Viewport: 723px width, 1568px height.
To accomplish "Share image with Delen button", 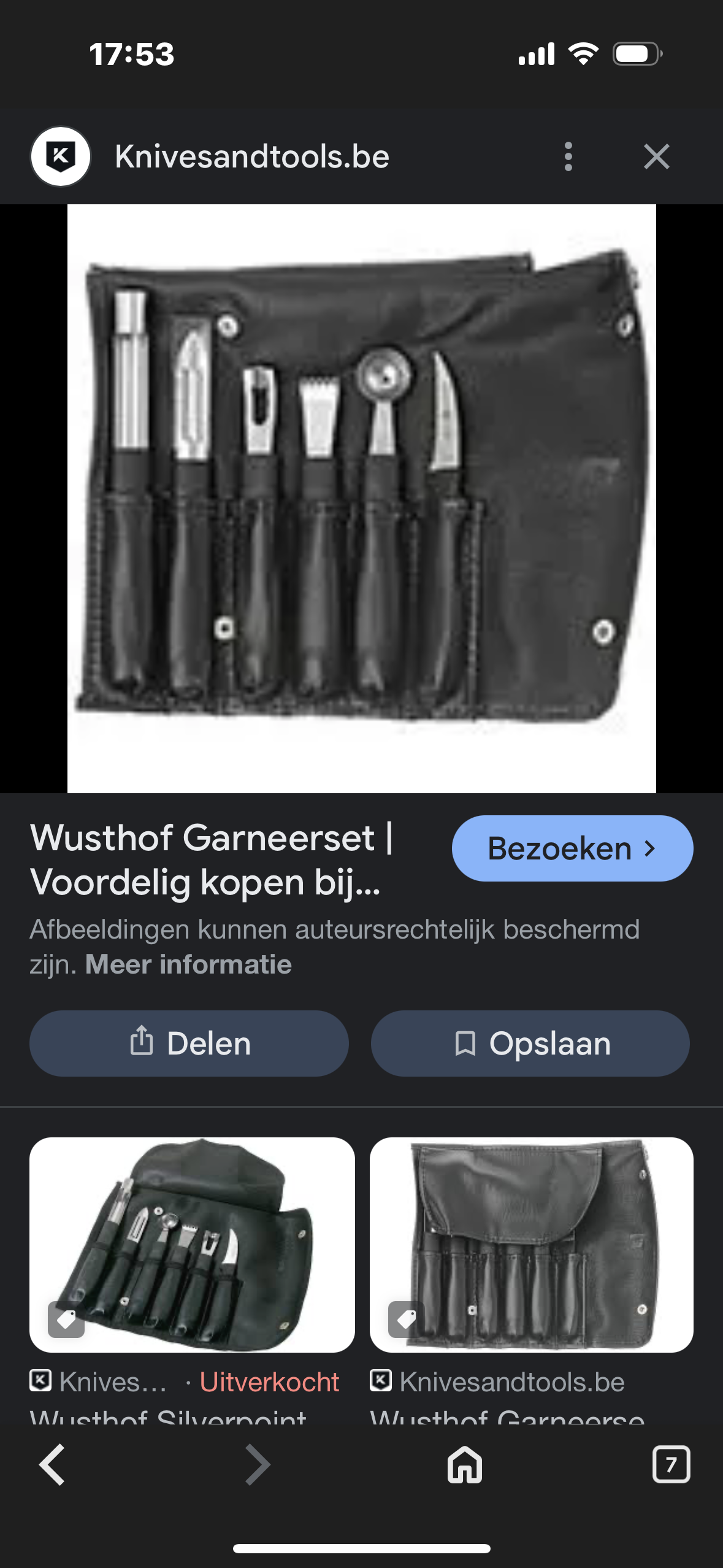I will click(189, 1043).
